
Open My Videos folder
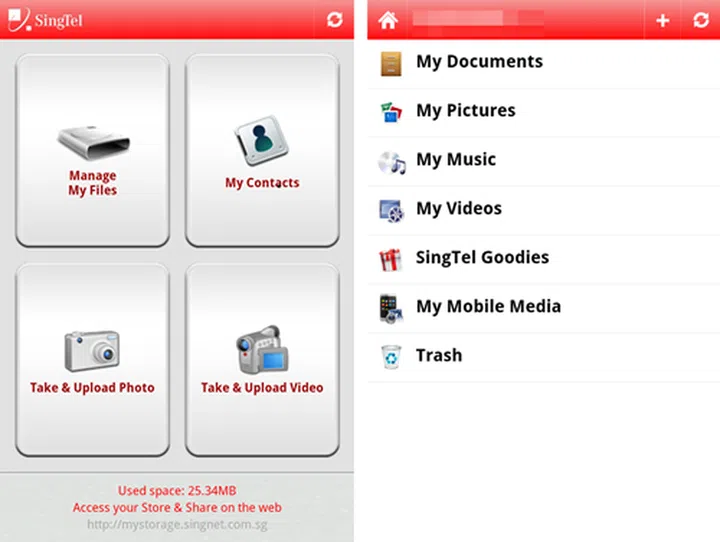[x=458, y=209]
